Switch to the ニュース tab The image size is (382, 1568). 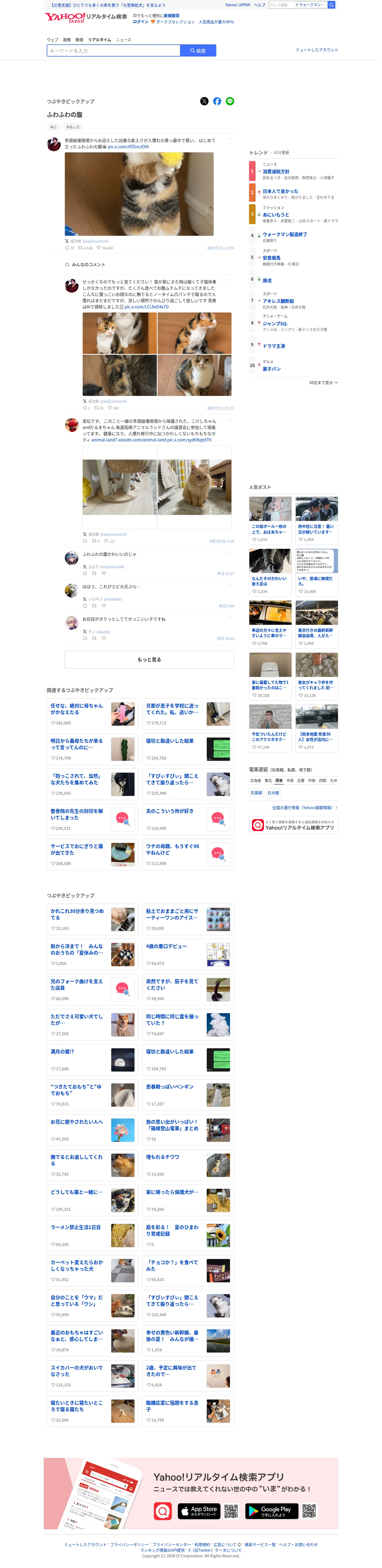coord(123,40)
